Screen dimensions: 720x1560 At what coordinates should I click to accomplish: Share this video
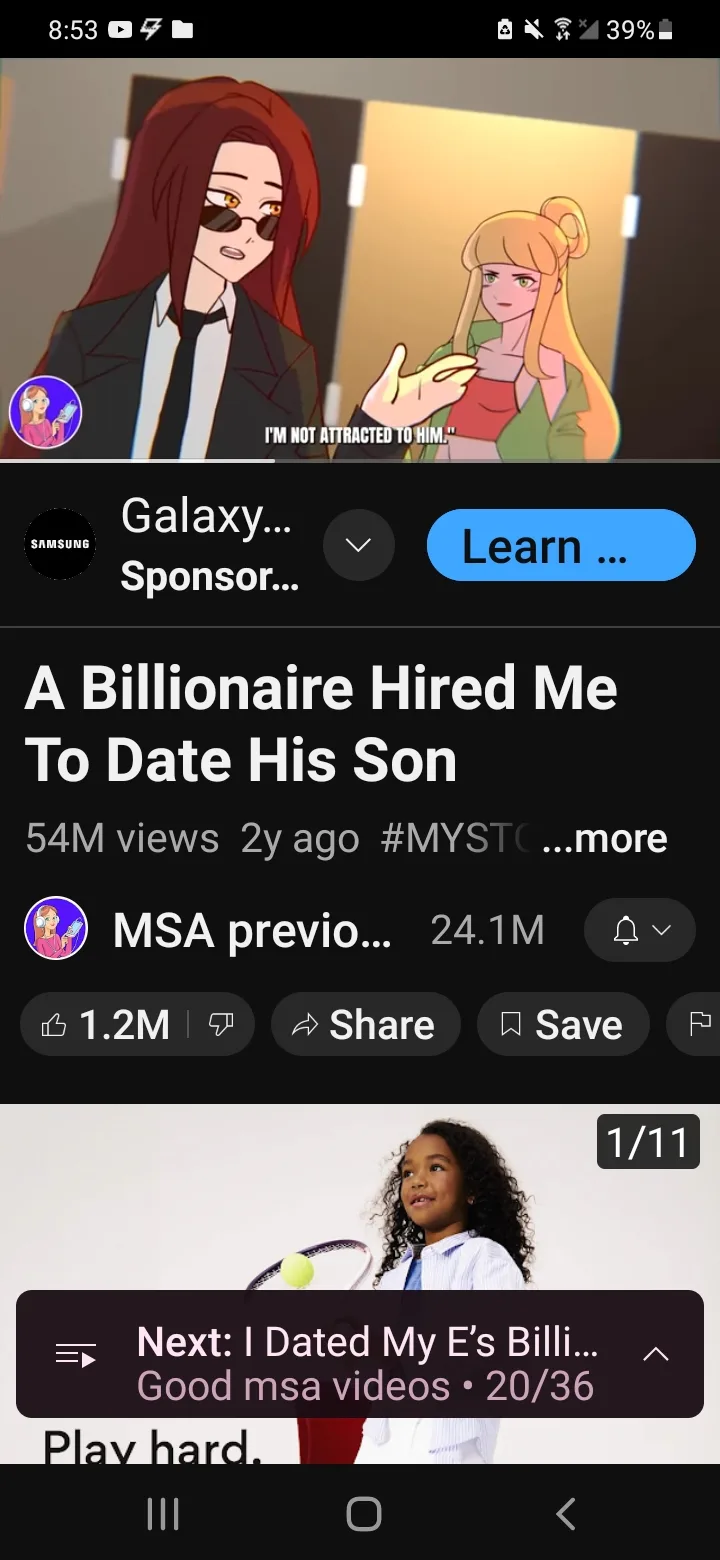pos(365,1024)
